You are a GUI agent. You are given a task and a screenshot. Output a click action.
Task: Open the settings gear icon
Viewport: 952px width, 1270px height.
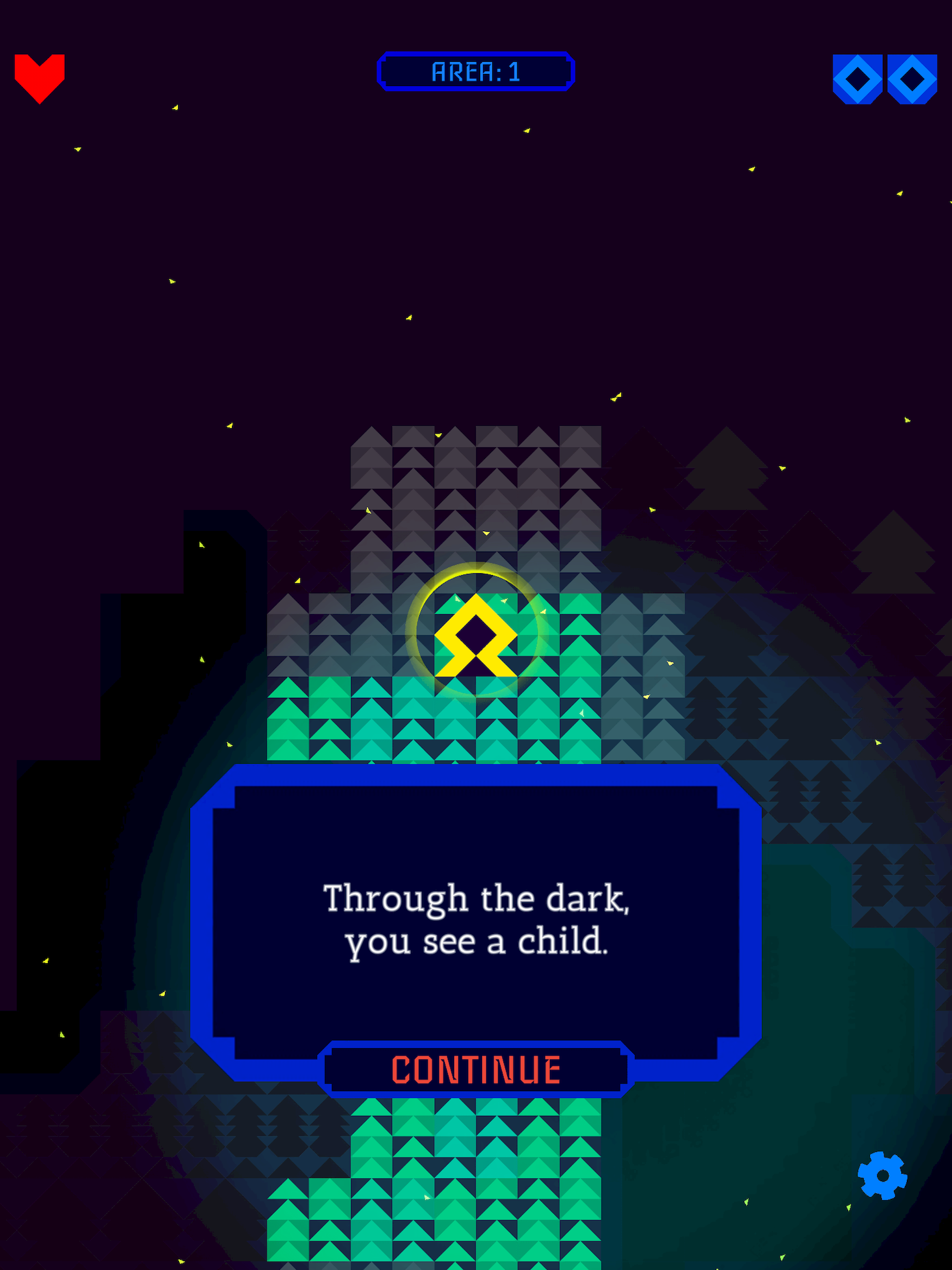click(x=882, y=1176)
